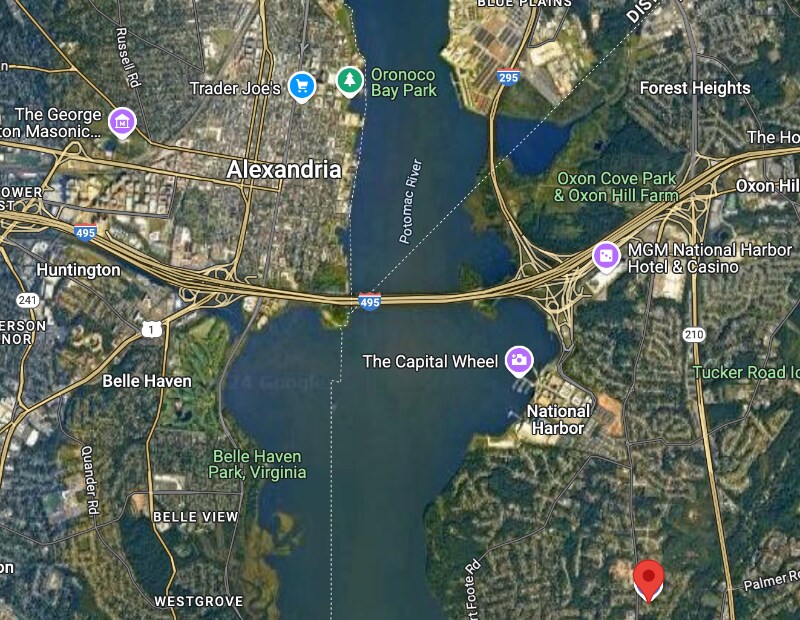Tap the Trader Joe's shopping pin
The height and width of the screenshot is (620, 800).
coord(302,86)
